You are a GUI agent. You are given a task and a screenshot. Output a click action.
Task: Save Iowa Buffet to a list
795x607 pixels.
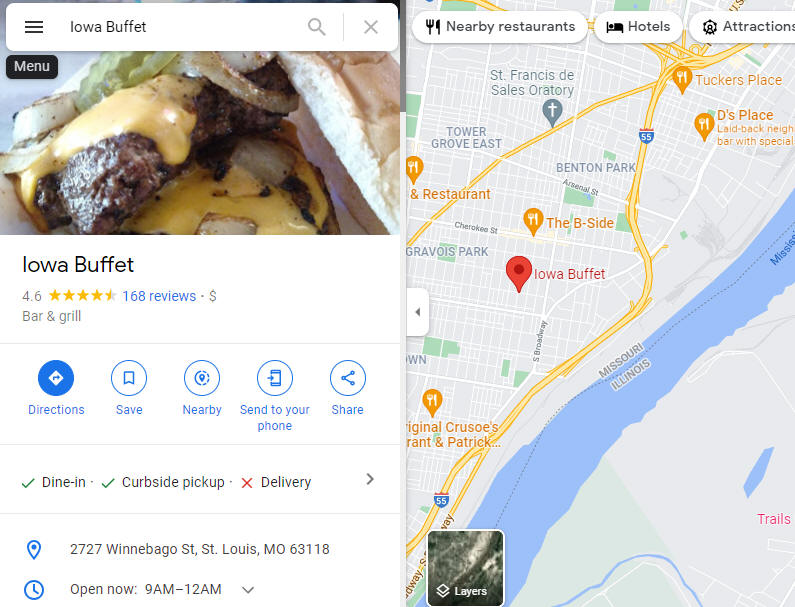tap(129, 379)
